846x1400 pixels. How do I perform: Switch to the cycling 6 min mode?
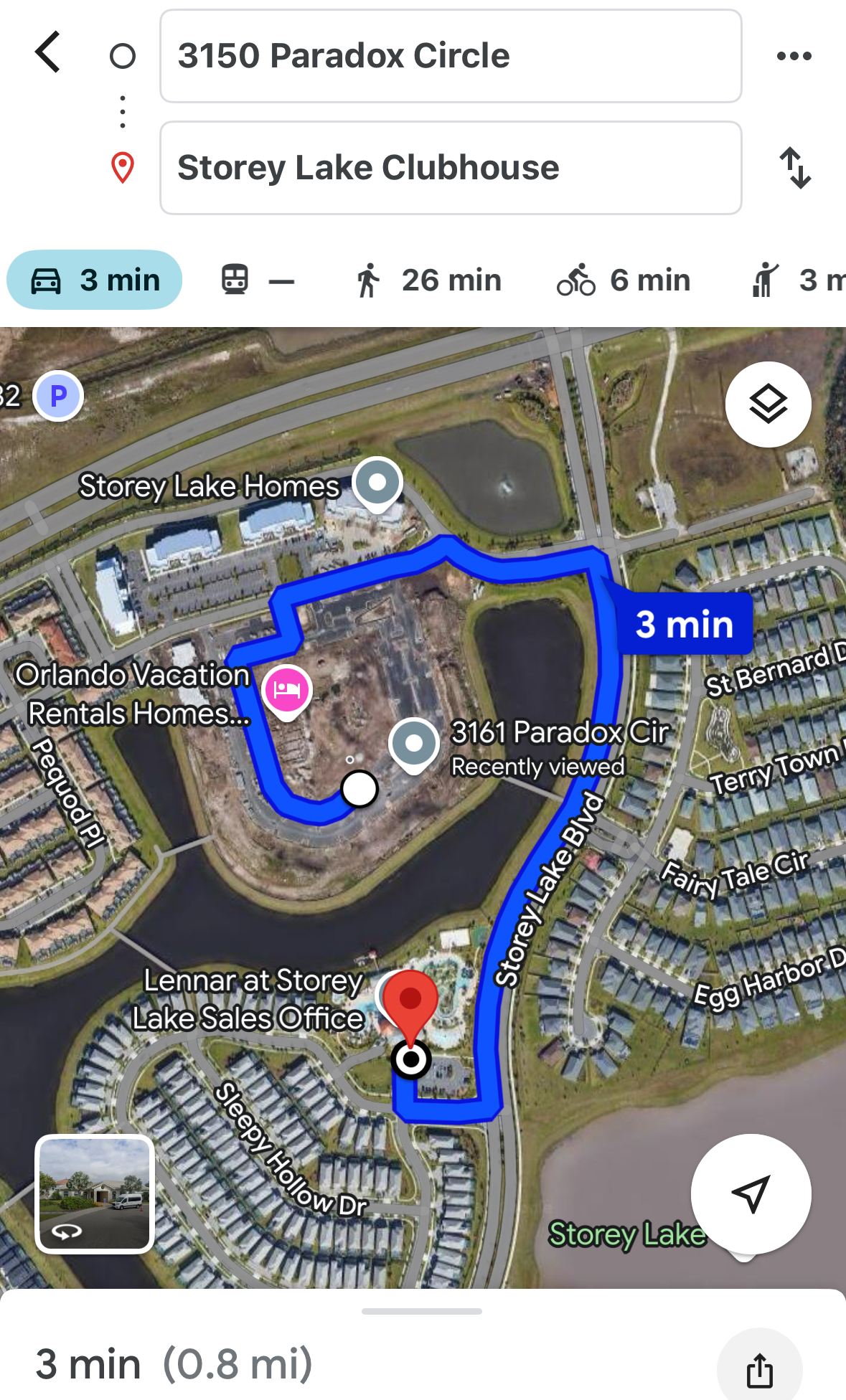(624, 280)
